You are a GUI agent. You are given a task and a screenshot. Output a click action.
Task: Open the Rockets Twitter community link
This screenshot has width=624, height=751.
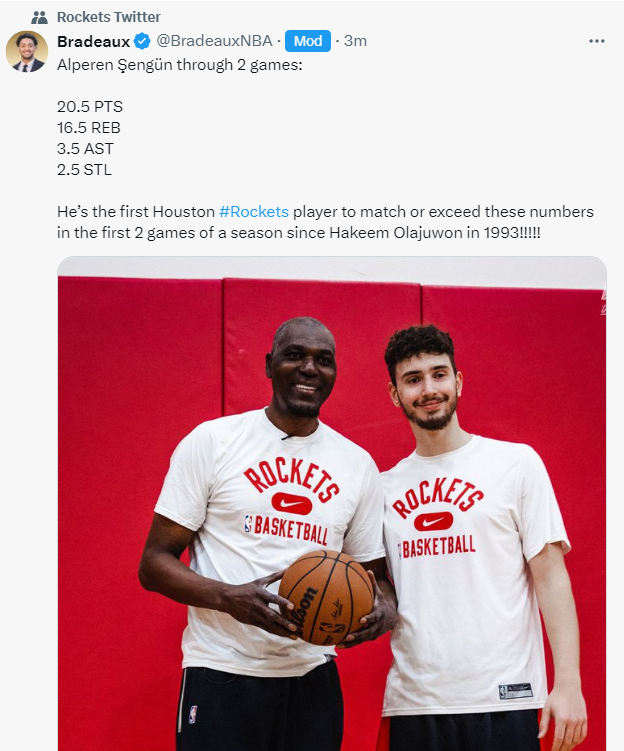point(108,17)
